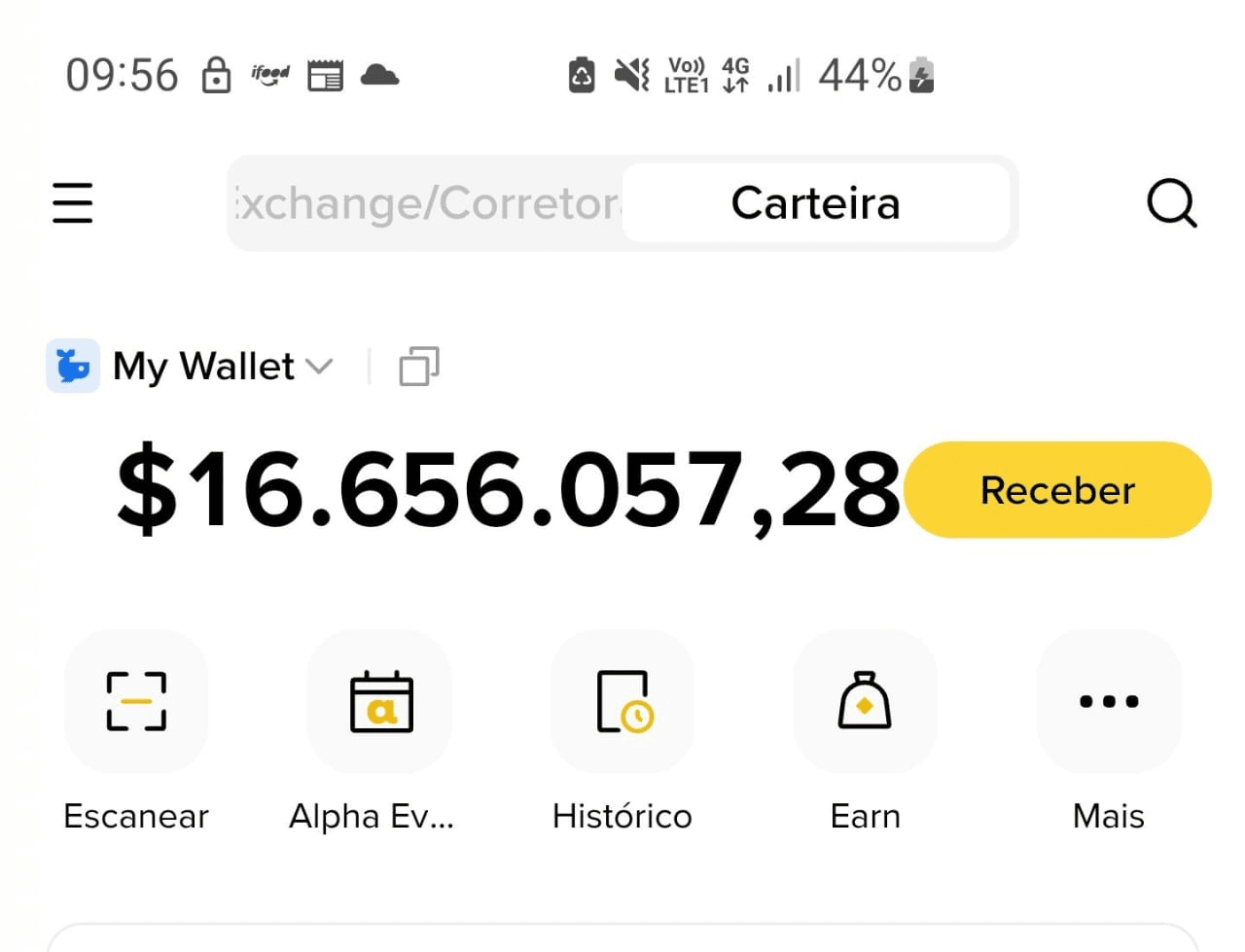Open Escanear QR scanner
This screenshot has height=952, width=1245.
click(136, 702)
